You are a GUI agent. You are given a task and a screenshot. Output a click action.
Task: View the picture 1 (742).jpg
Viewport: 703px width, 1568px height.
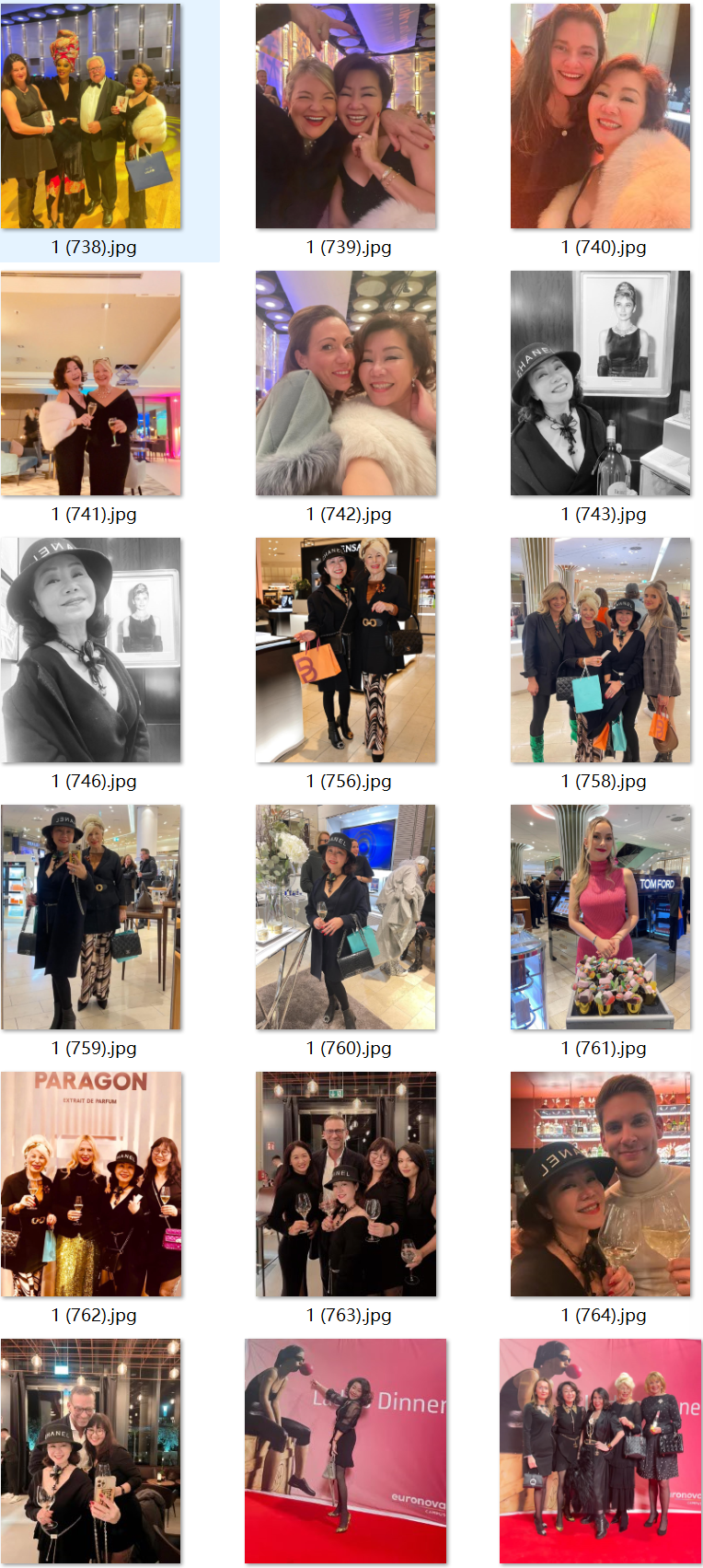coord(346,383)
